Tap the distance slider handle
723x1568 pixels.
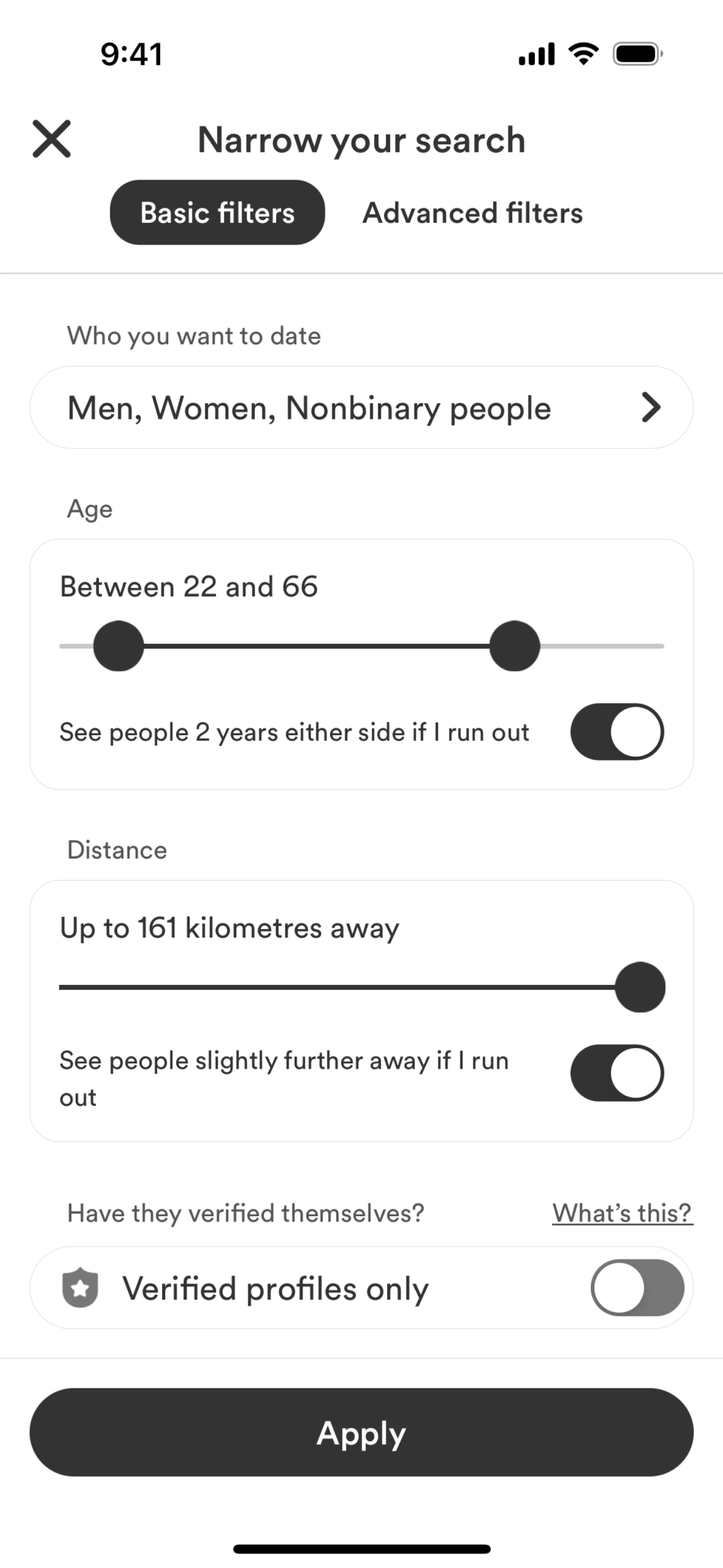coord(640,987)
